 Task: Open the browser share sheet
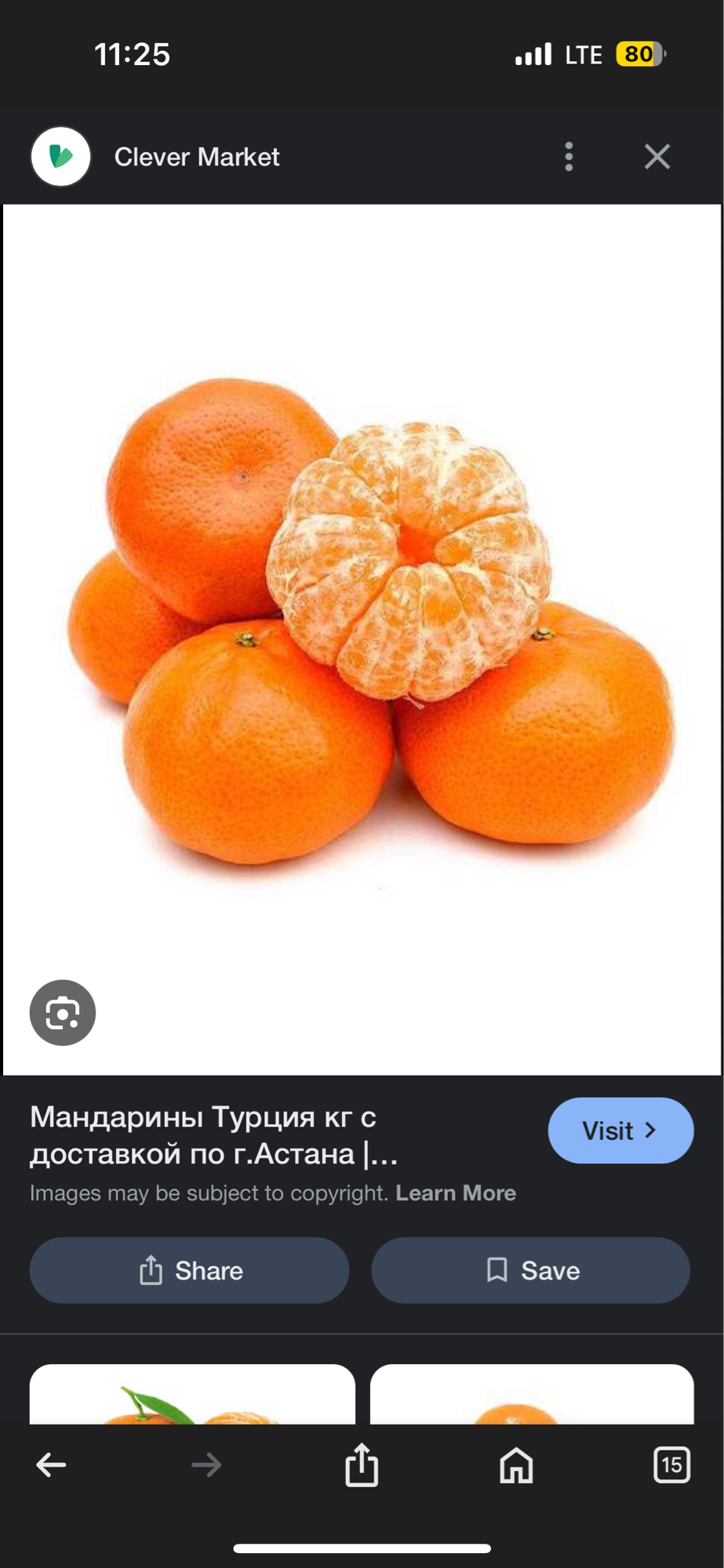(362, 1465)
